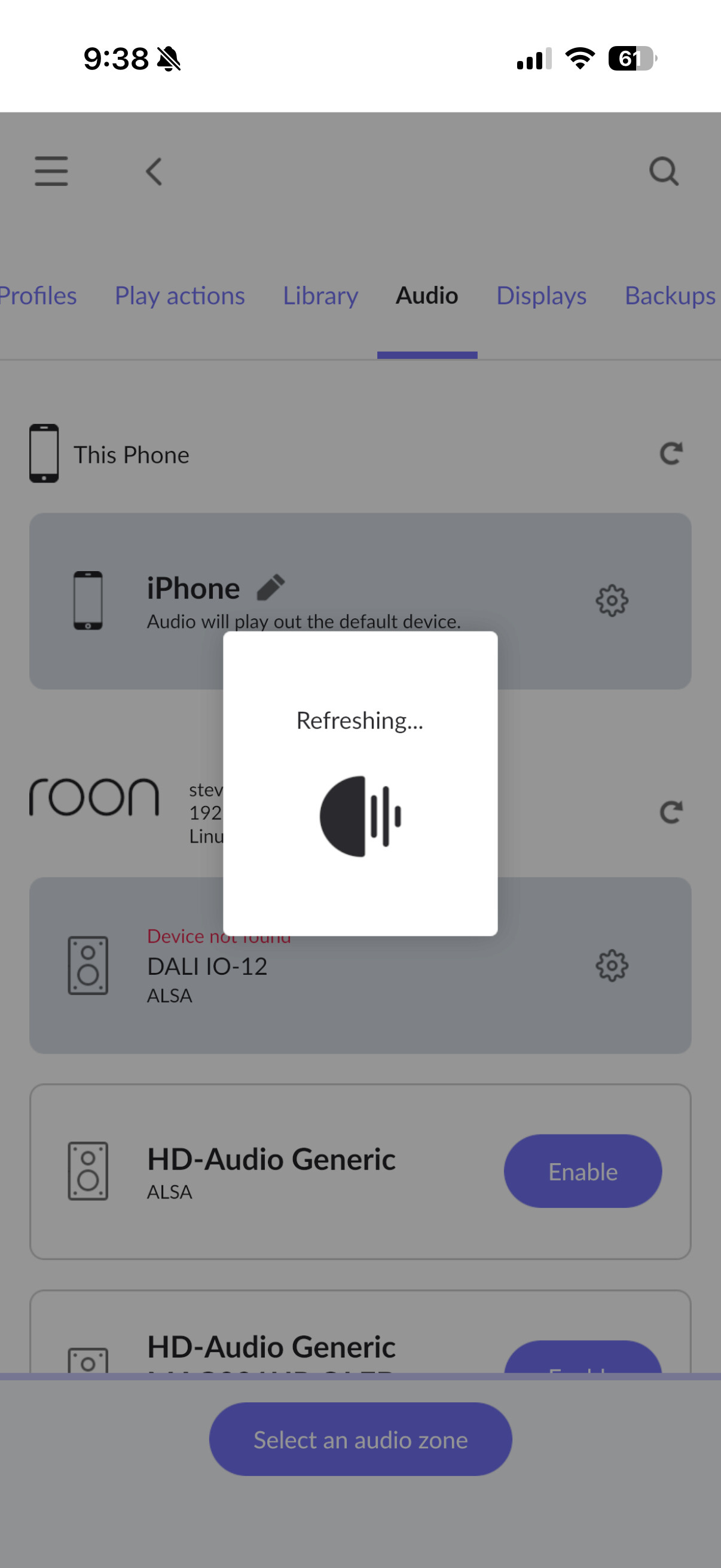721x1568 pixels.
Task: Enable the HD-Audio Generic ALSA device
Action: (x=583, y=1171)
